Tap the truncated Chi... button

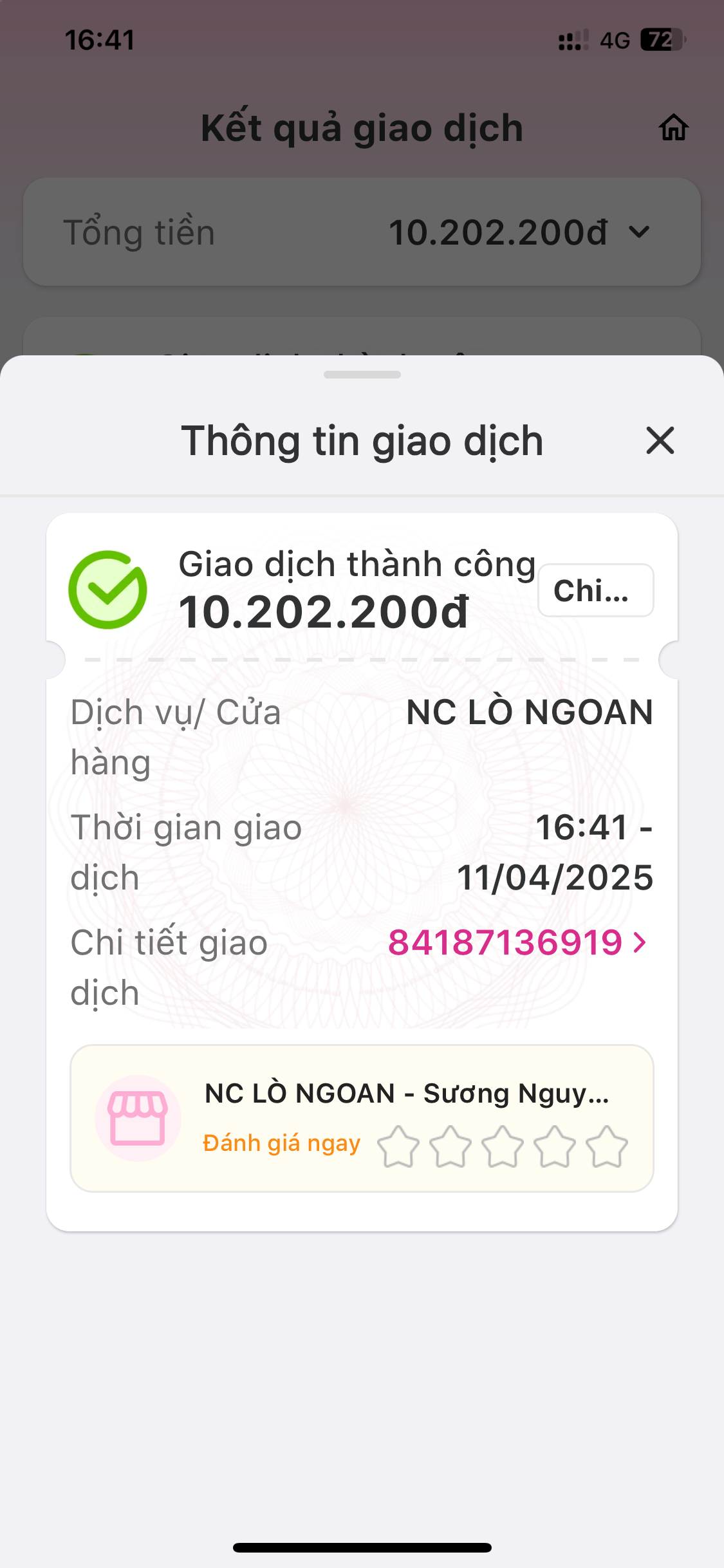[595, 590]
